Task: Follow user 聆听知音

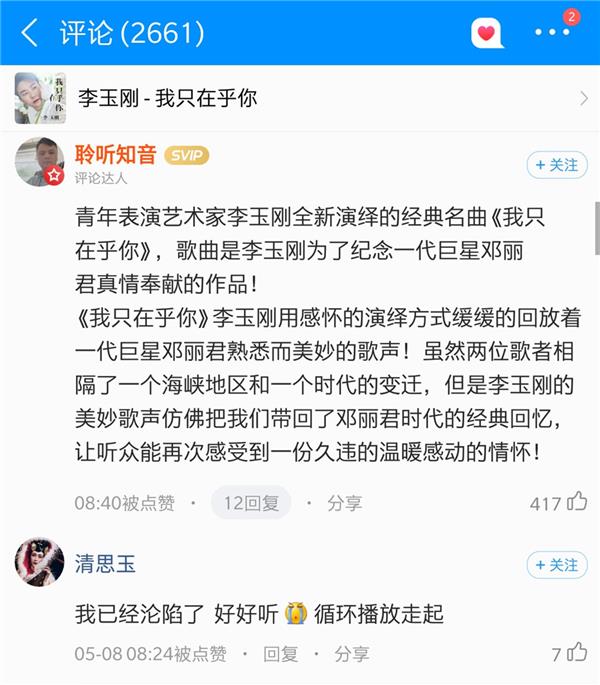Action: coord(557,165)
